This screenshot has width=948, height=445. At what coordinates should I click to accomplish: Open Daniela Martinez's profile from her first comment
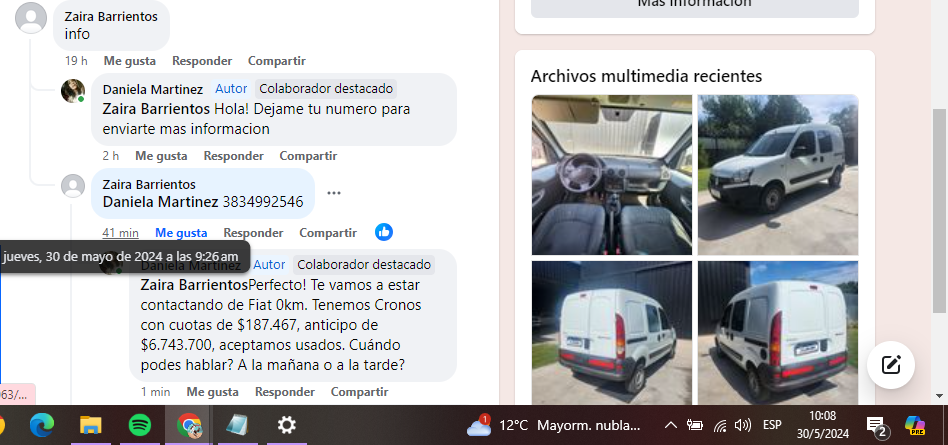pos(152,90)
